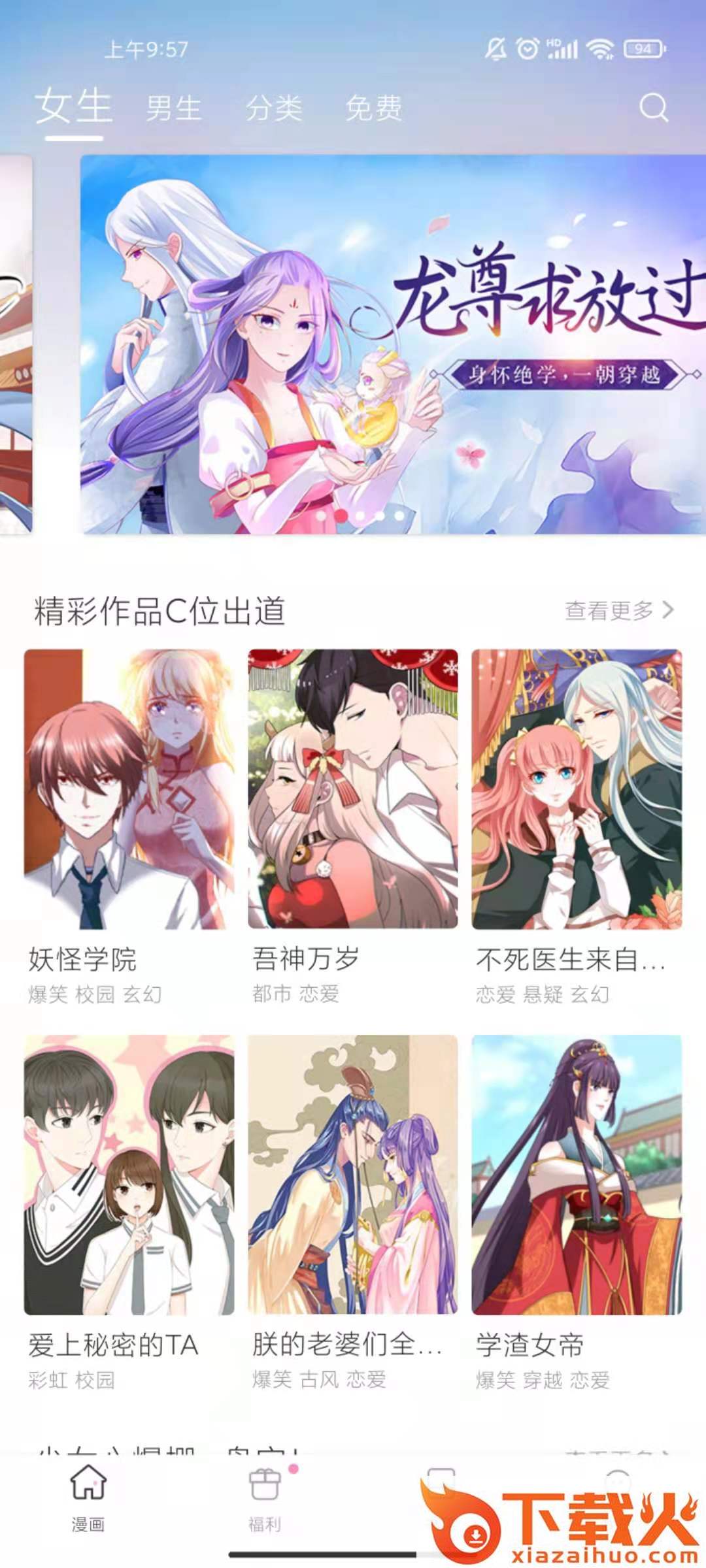
Task: Tap 查看更多 for 精彩作品C位出道
Action: click(618, 611)
